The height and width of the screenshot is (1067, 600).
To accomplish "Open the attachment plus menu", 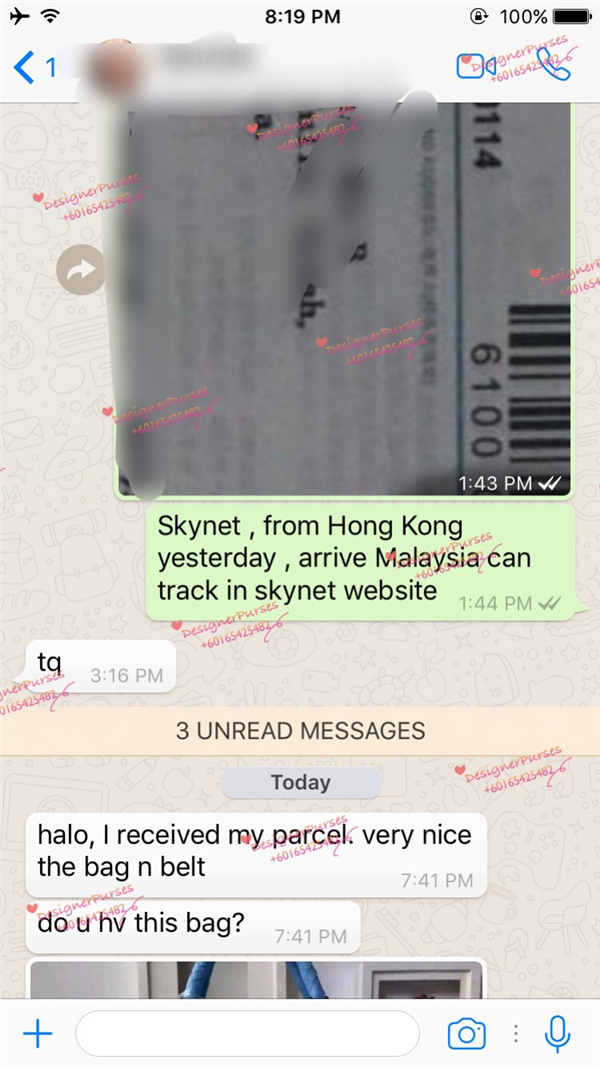I will click(x=37, y=1033).
